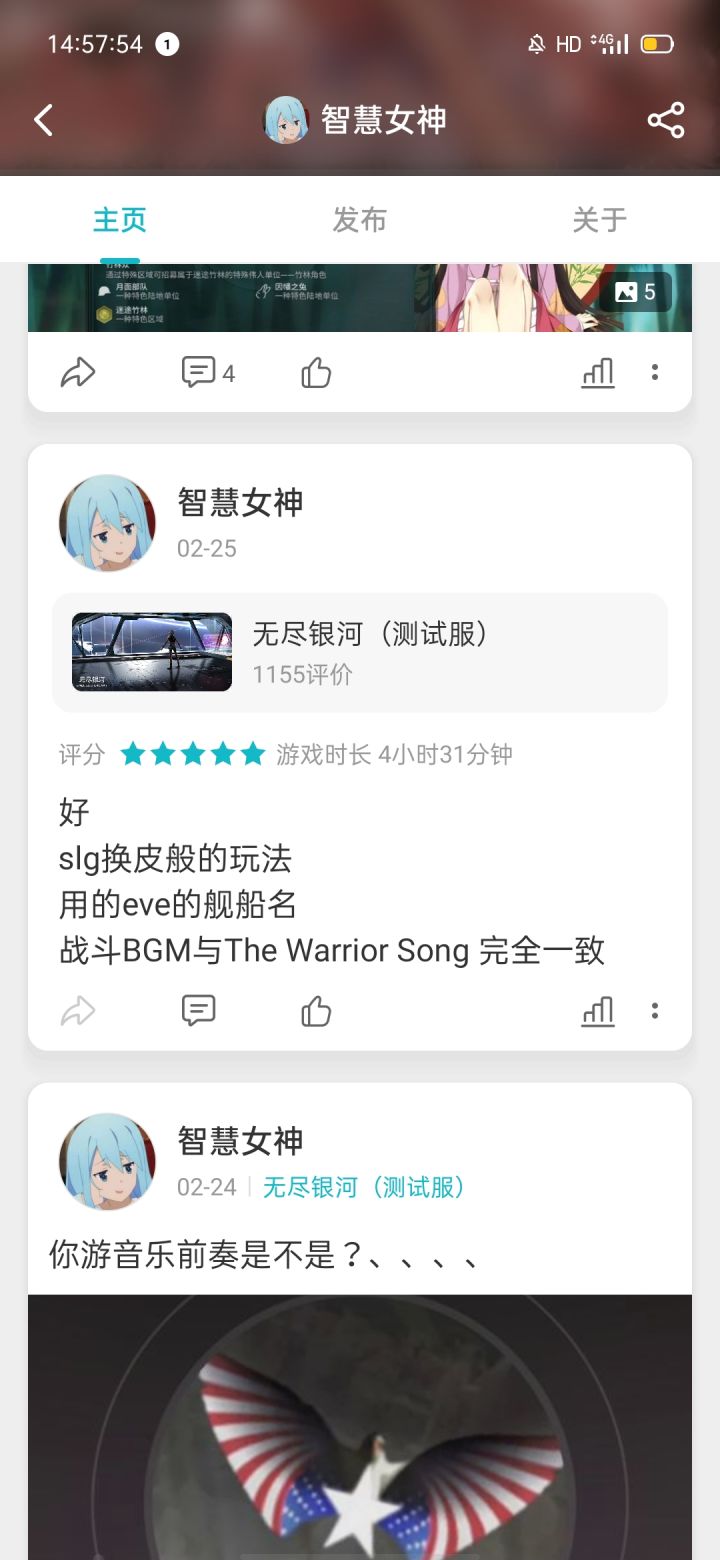720x1560 pixels.
Task: Like the top post with the image
Action: tap(316, 373)
